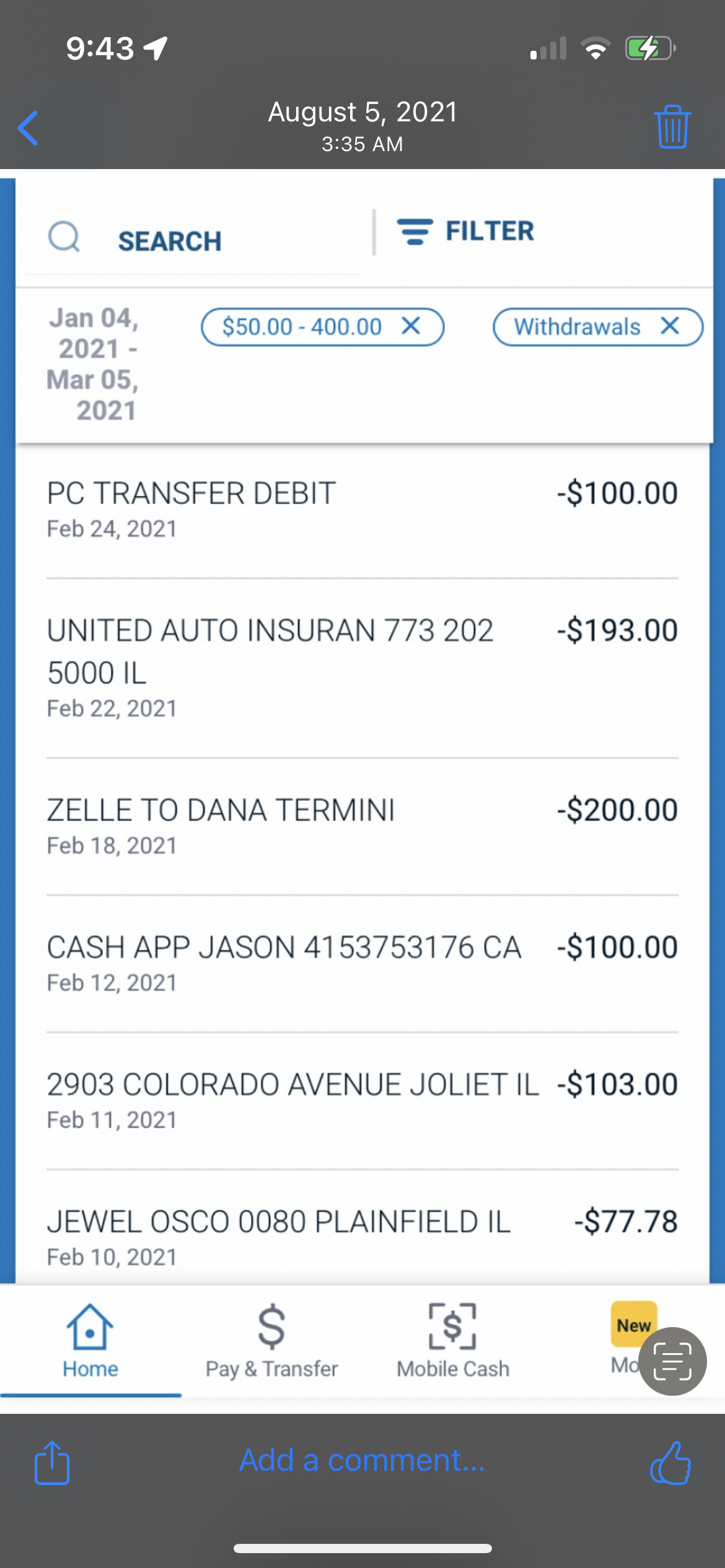Activate the live text scan button
The image size is (725, 1568).
point(672,1362)
